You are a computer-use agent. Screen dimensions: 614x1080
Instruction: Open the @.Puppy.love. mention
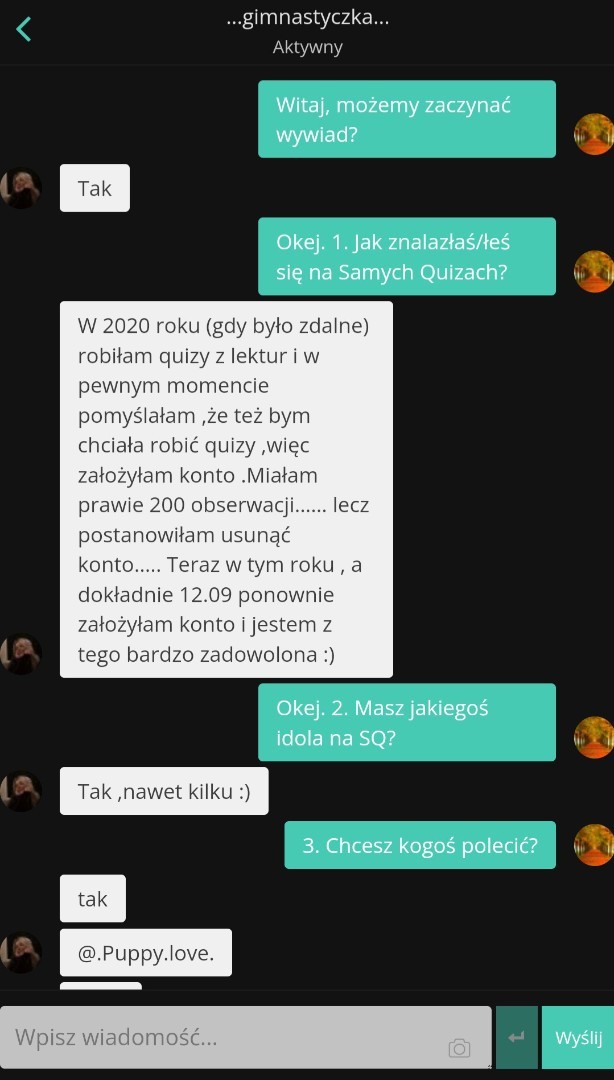click(x=146, y=953)
